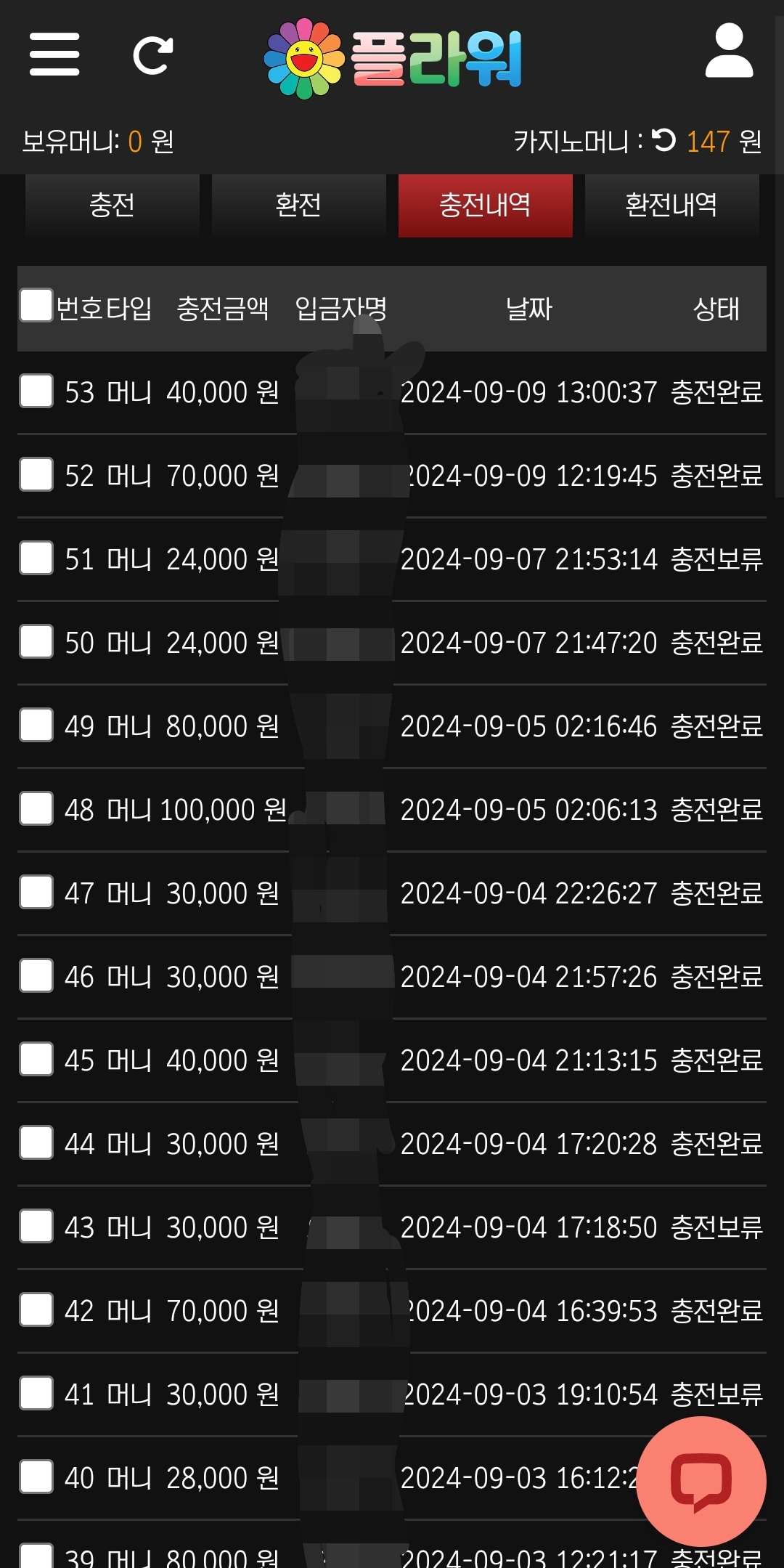784x1568 pixels.
Task: Tick the checkbox for entry 53
Action: (x=36, y=391)
